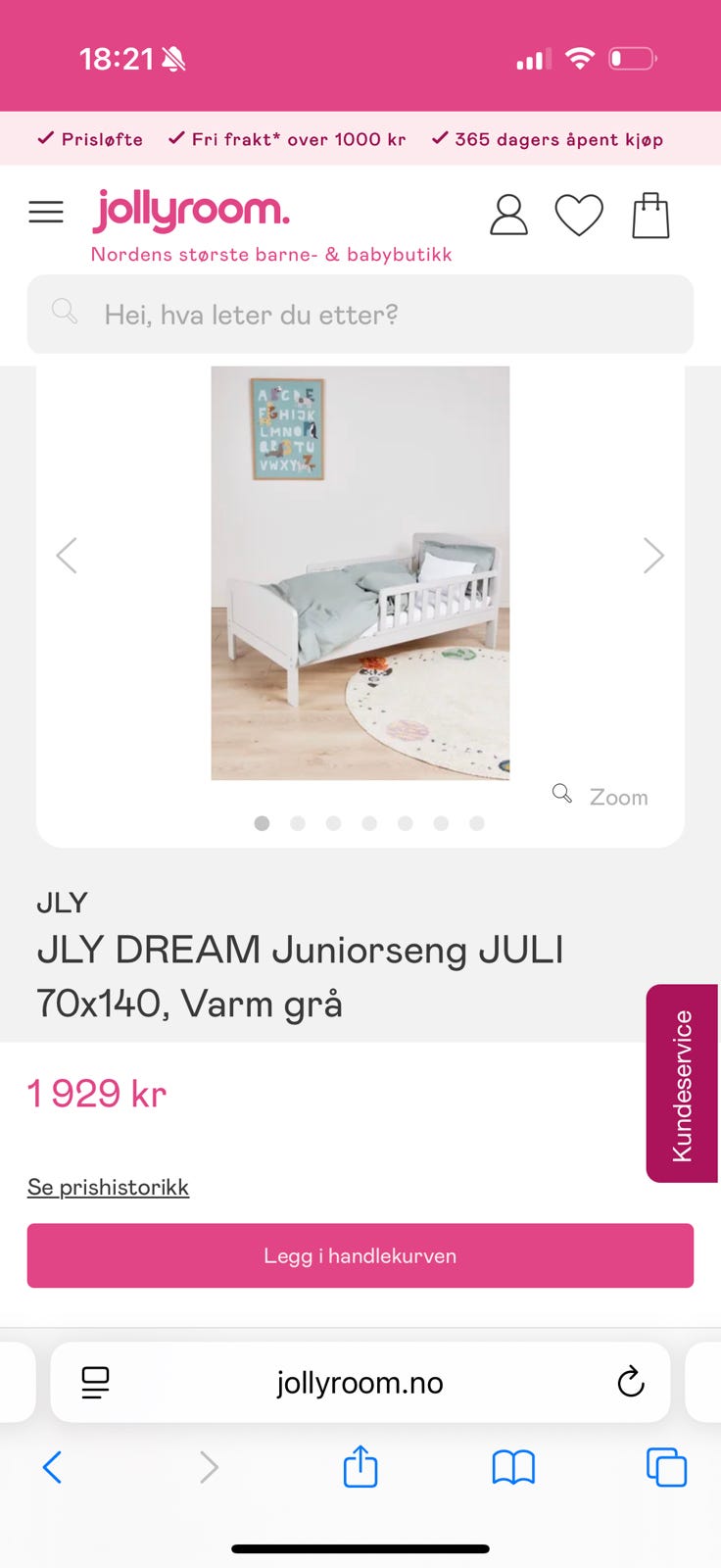Open browser bookmarks
The width and height of the screenshot is (721, 1568).
point(513,1467)
